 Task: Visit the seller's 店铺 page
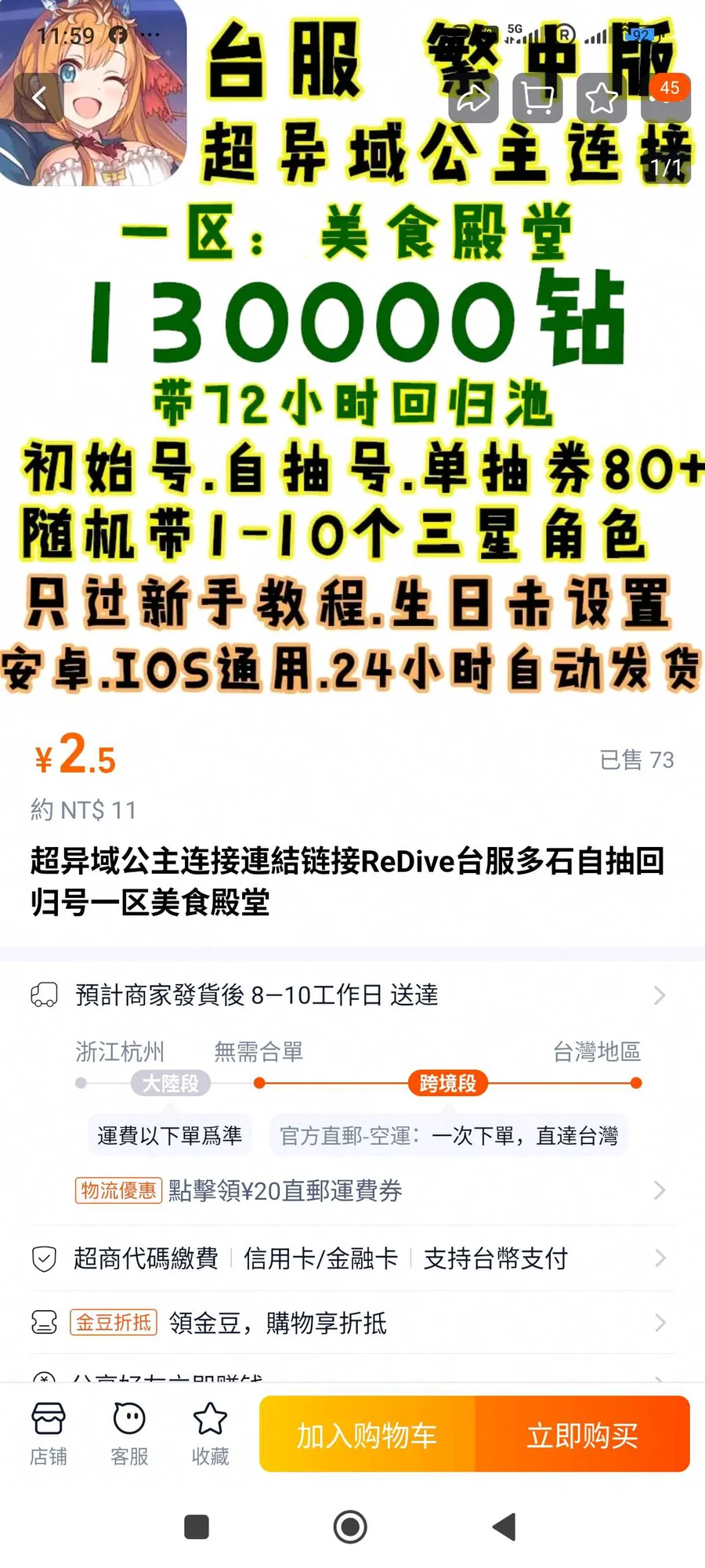click(49, 1434)
